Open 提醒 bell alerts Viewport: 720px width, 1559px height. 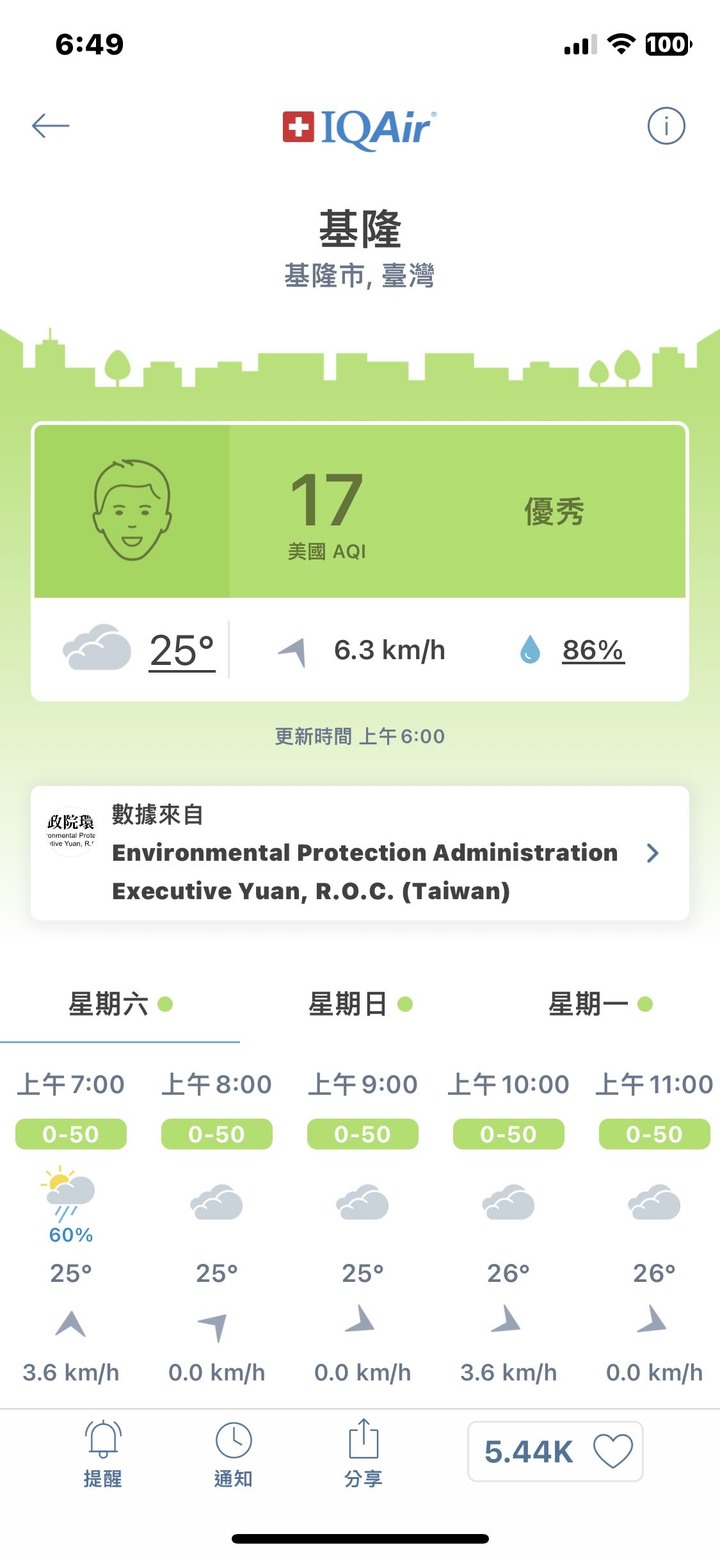(x=102, y=1453)
